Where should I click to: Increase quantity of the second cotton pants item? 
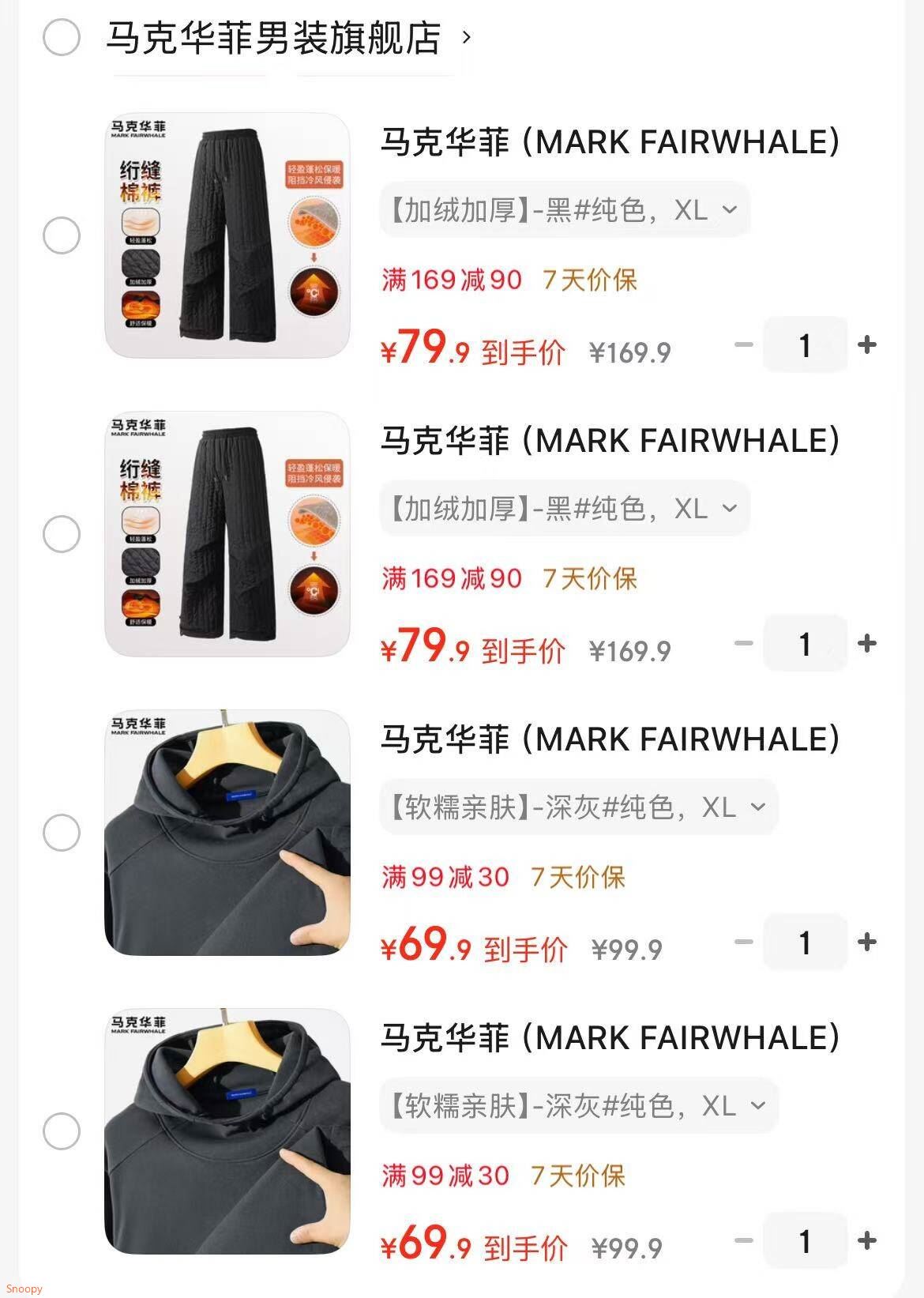point(868,643)
